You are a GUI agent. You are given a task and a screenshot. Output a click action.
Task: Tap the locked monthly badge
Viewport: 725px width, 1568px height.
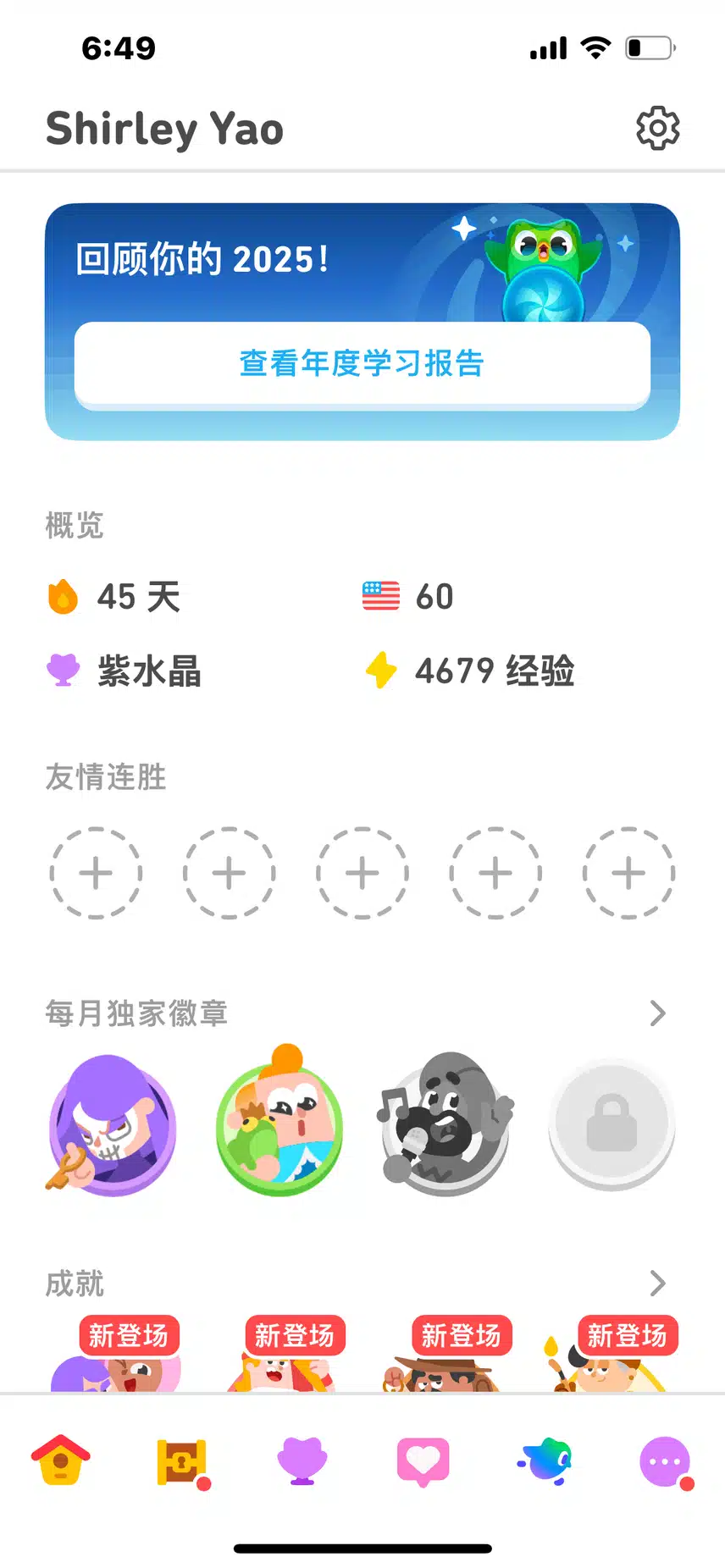612,1124
